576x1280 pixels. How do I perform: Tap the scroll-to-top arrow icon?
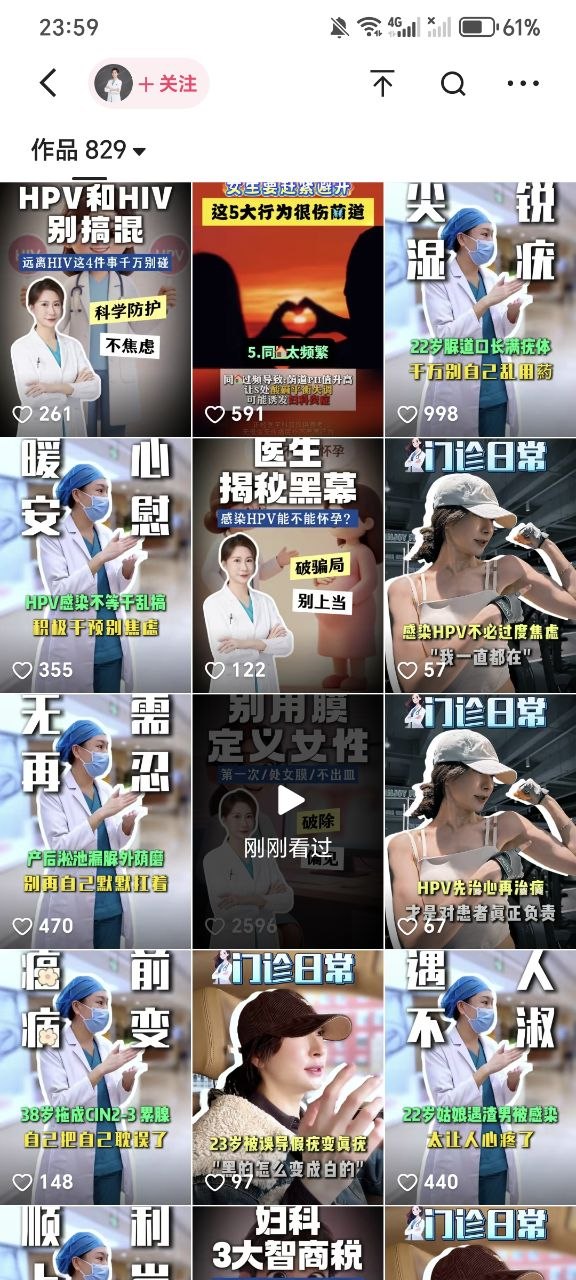[x=382, y=83]
